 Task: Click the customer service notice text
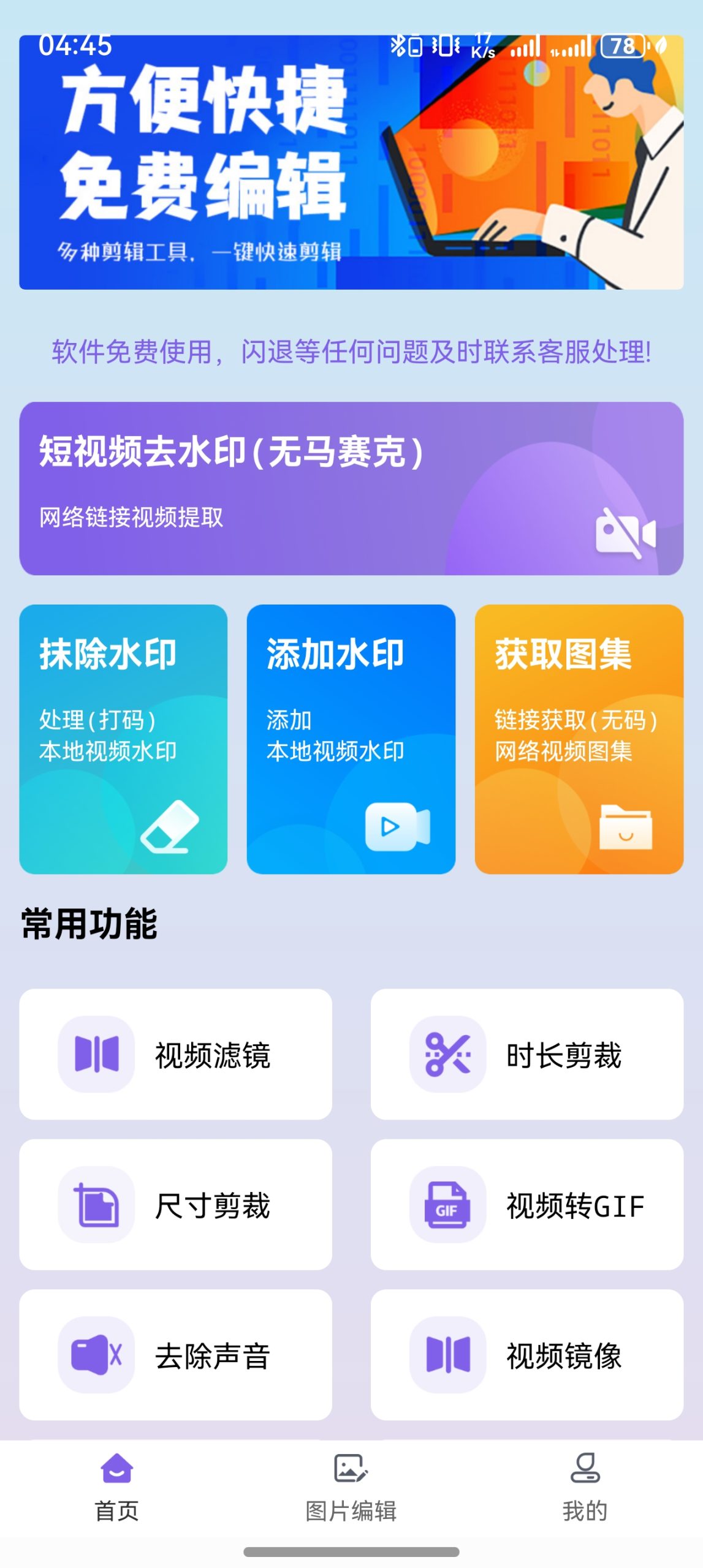point(351,351)
